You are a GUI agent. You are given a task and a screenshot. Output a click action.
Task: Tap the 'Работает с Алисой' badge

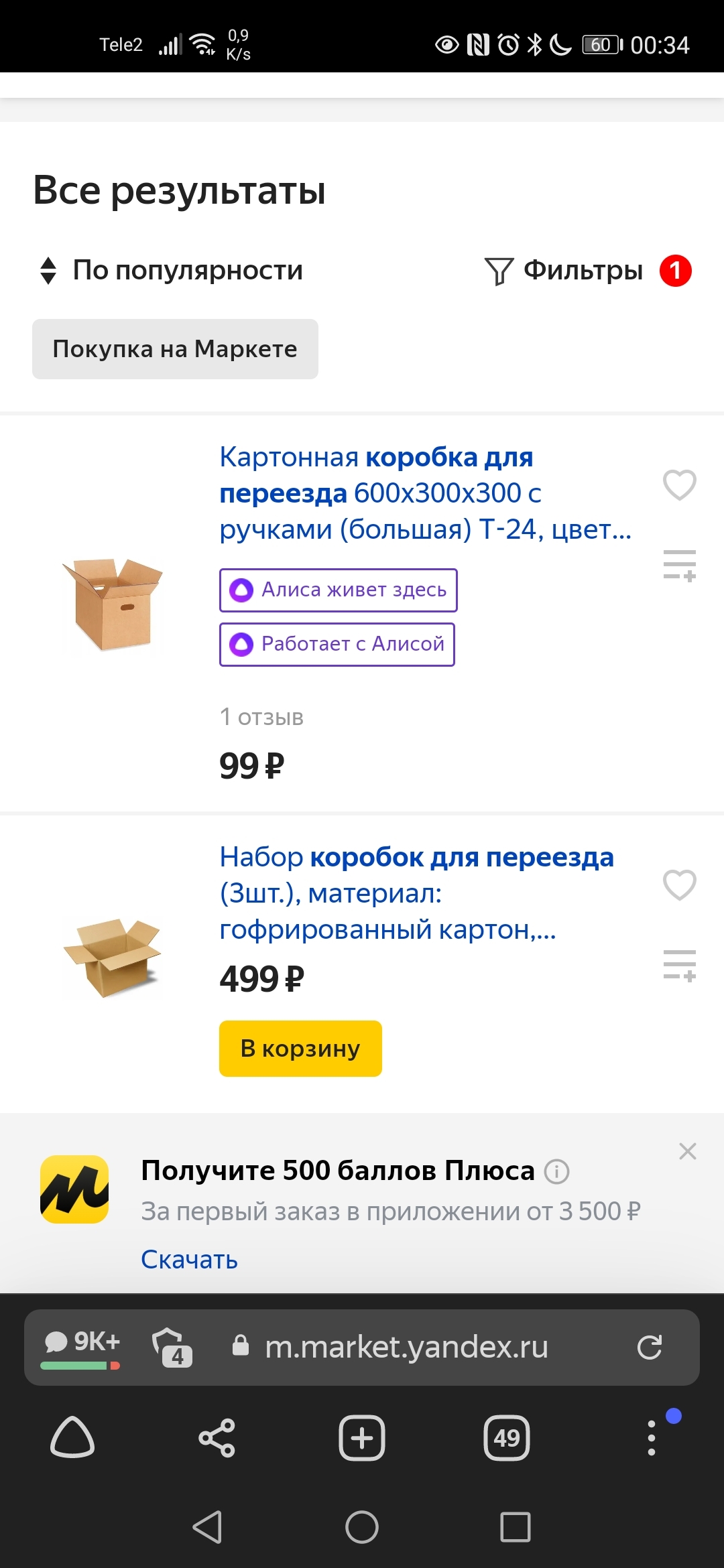[x=337, y=645]
